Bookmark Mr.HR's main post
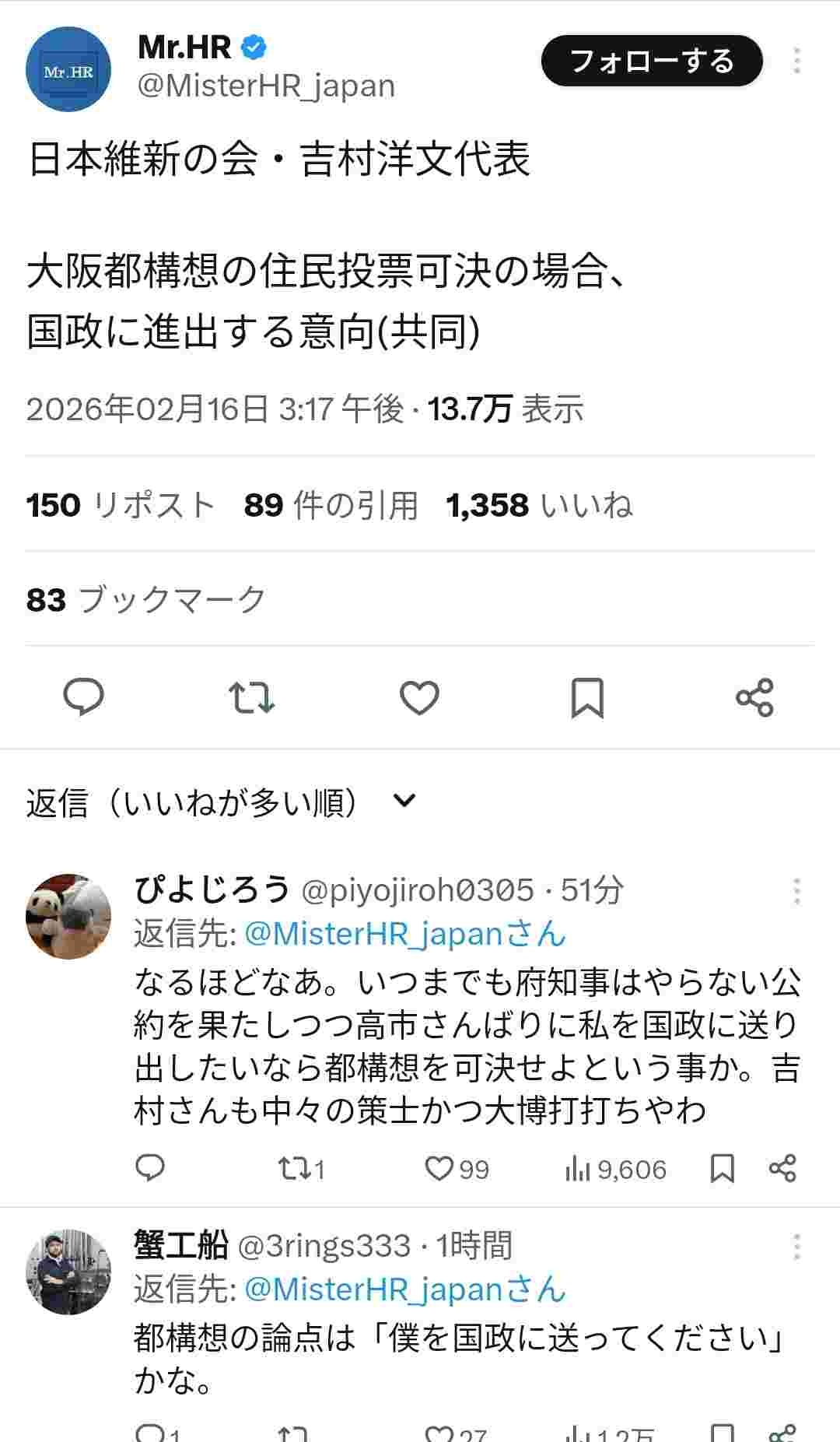The image size is (840, 1442). click(587, 697)
